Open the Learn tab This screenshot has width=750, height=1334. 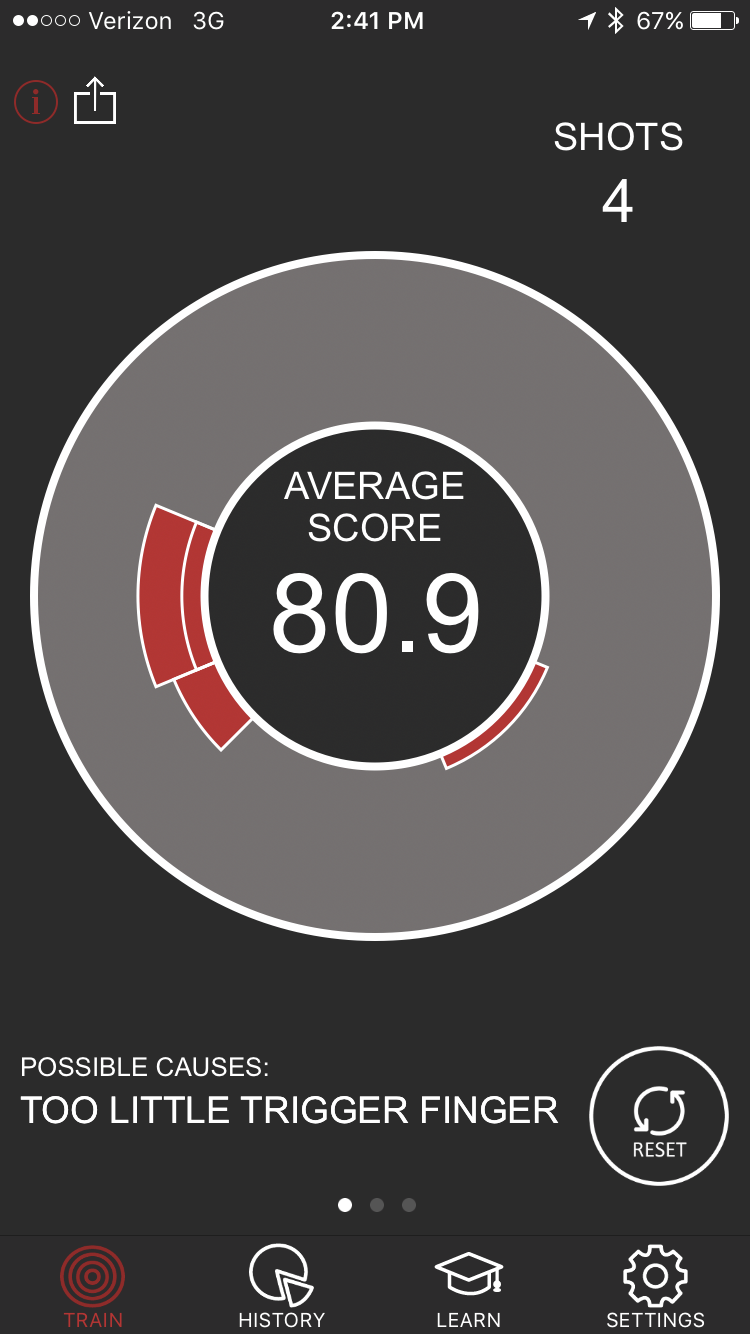click(x=468, y=1285)
